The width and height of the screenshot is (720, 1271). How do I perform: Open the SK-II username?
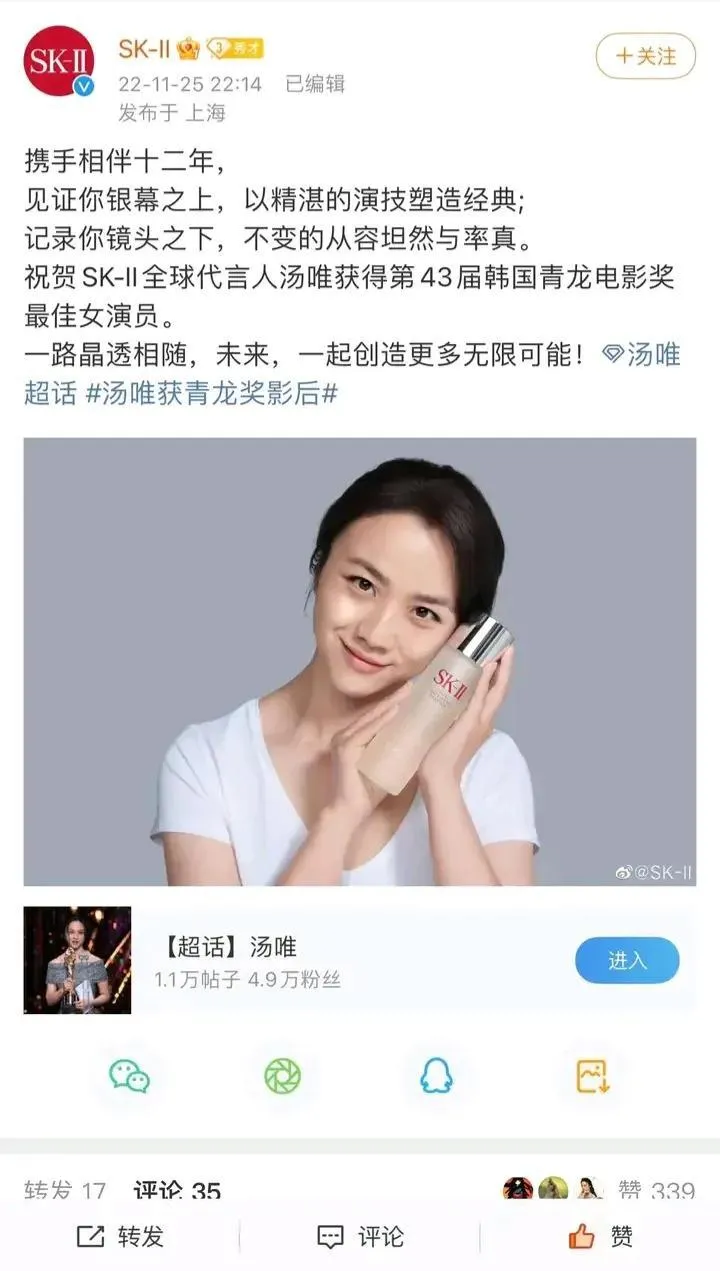click(145, 48)
